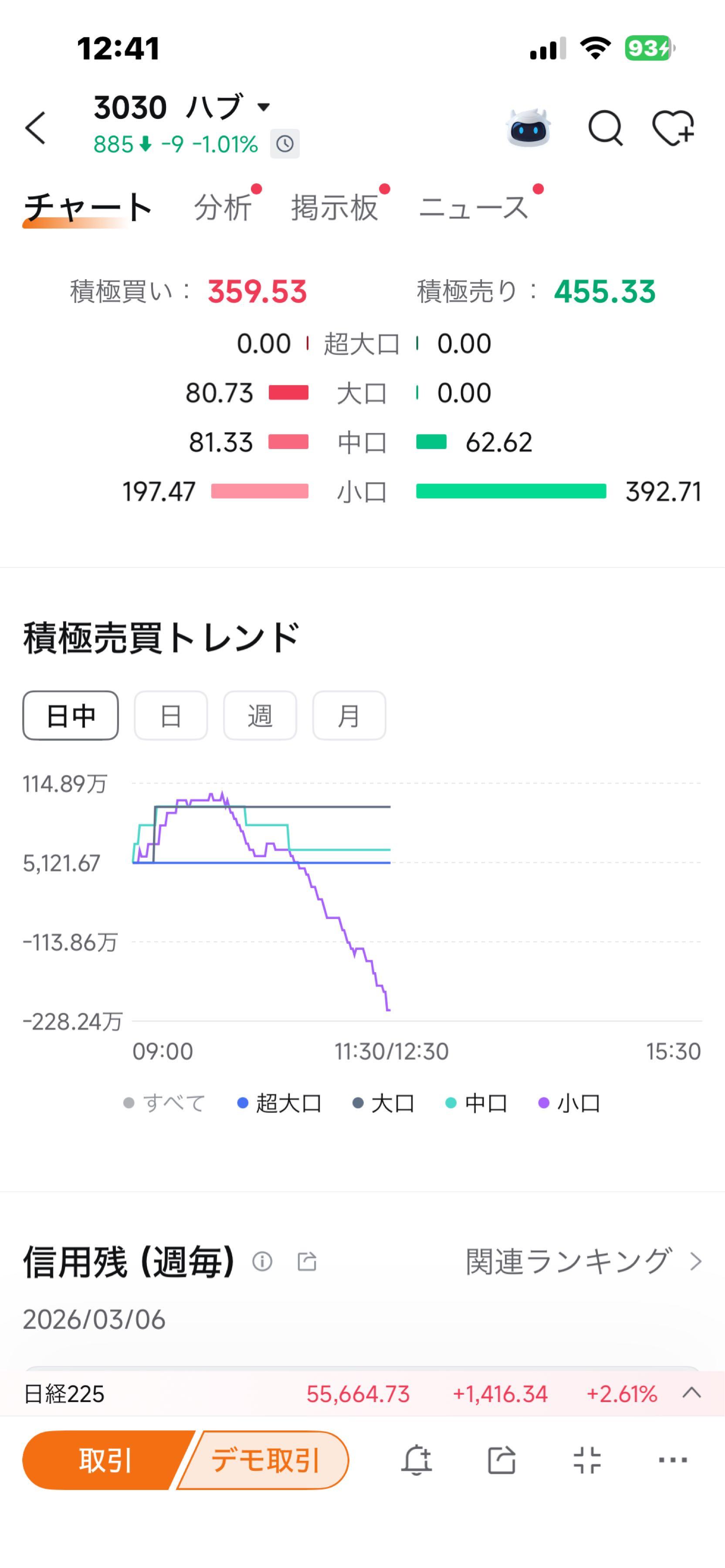Open the ニュース tab
Viewport: 725px width, 1568px height.
tap(475, 208)
